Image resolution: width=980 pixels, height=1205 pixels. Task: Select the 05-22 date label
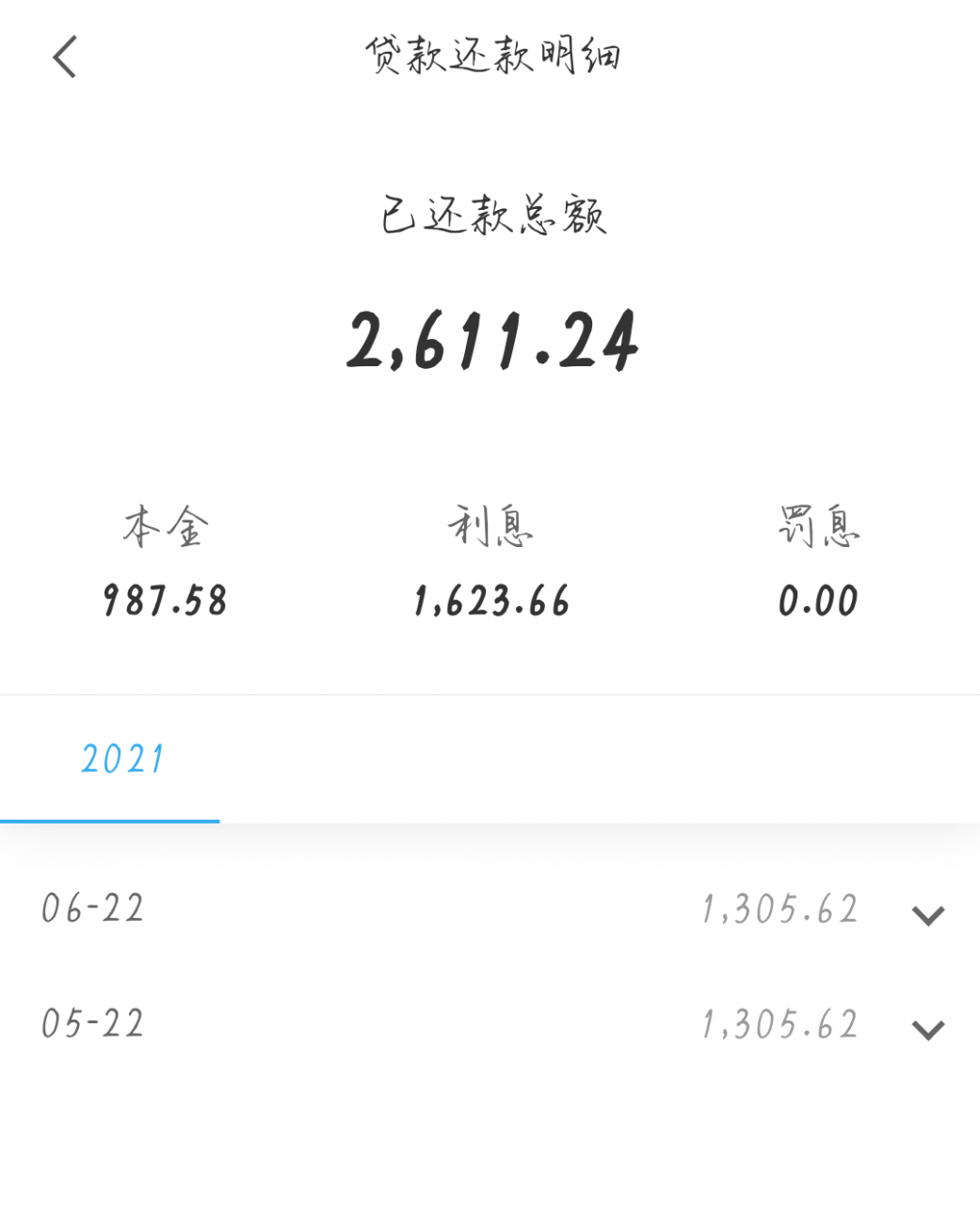click(x=93, y=1024)
